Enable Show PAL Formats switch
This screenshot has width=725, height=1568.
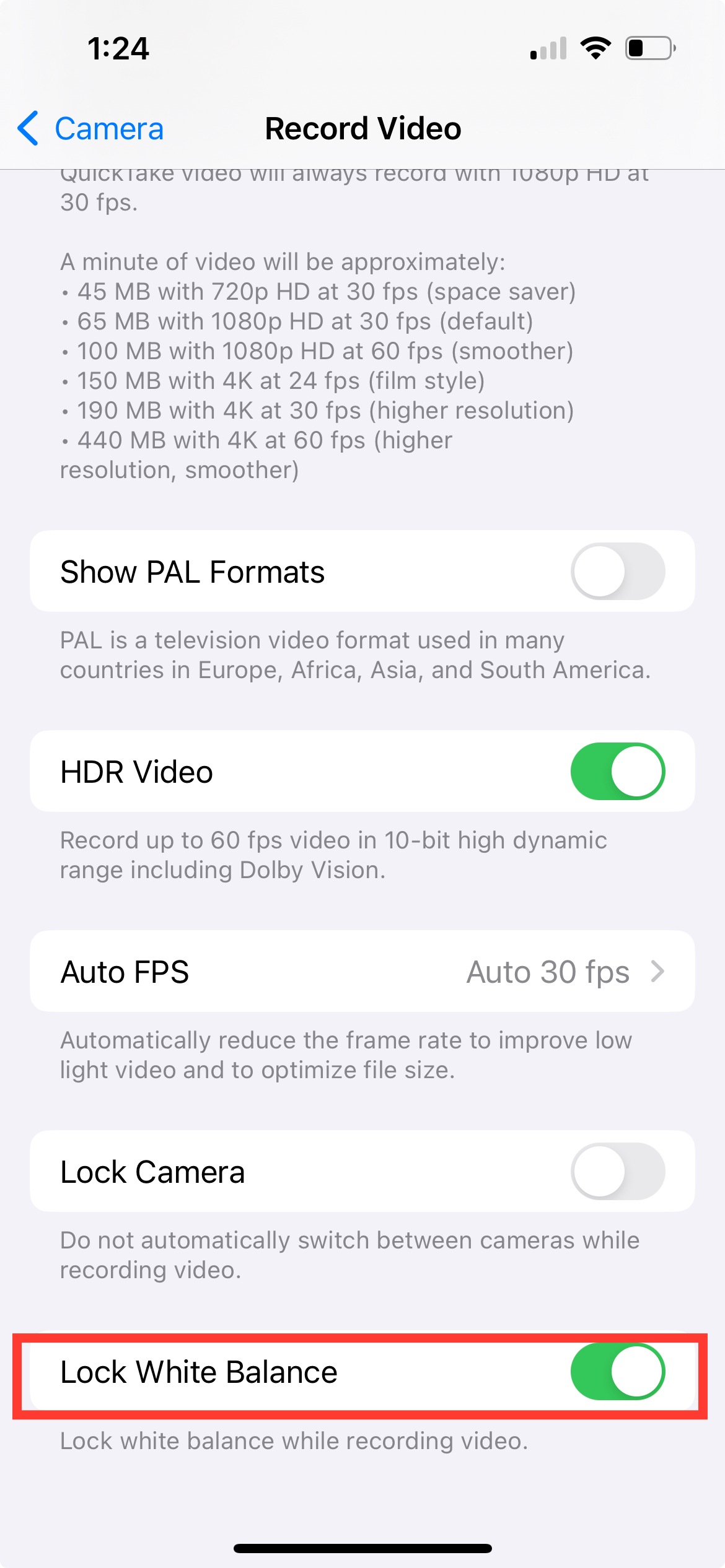coord(617,571)
